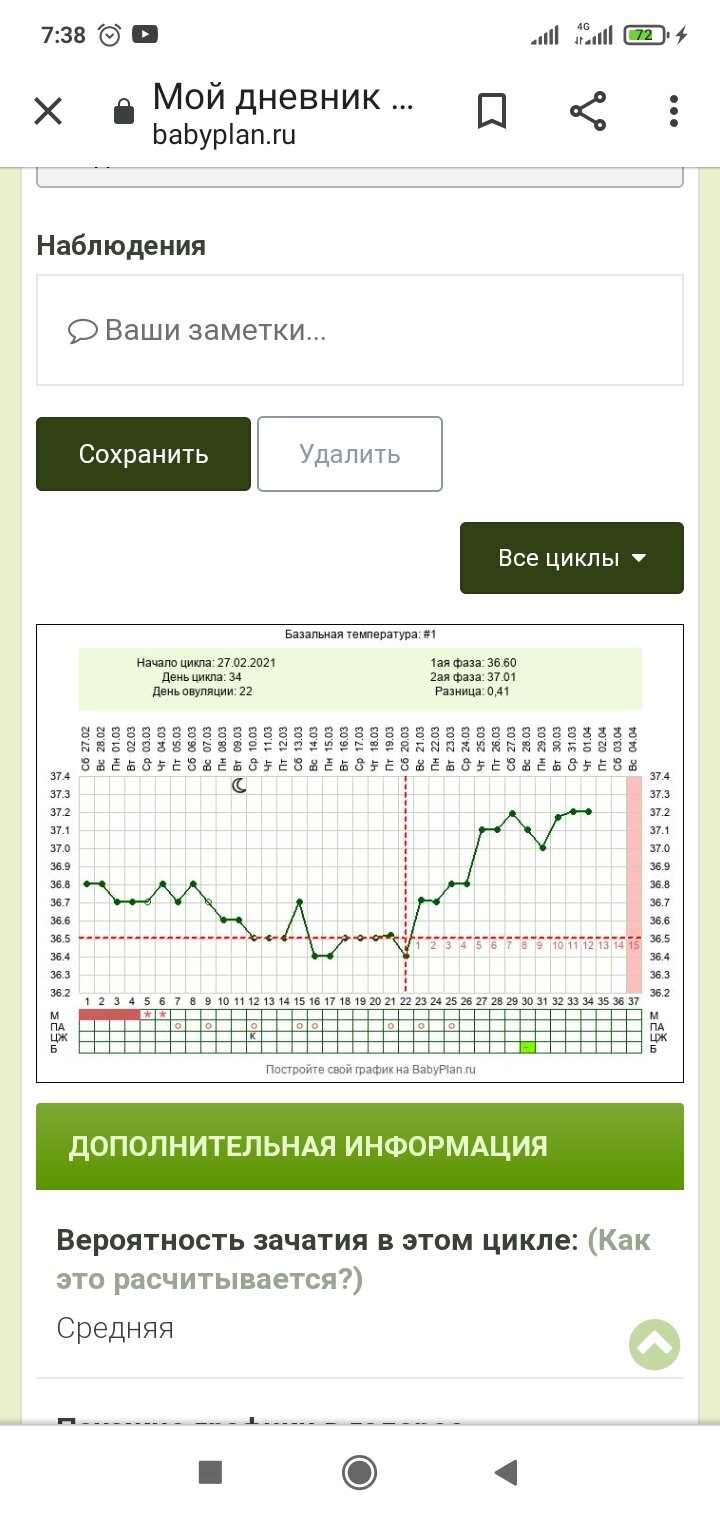
Task: Tap the Ваши заметки notes field
Action: pos(360,330)
